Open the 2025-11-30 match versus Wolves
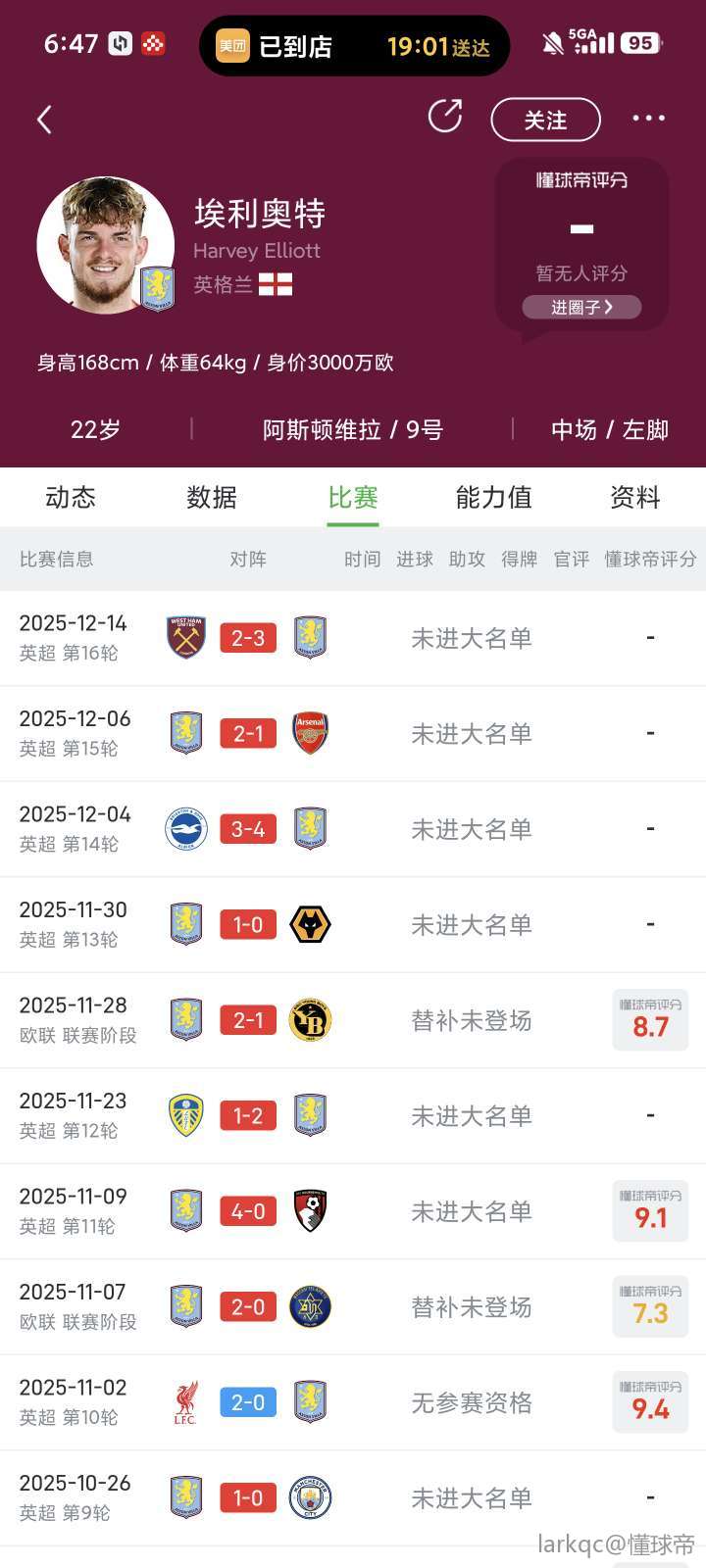This screenshot has width=706, height=1568. pyautogui.click(x=353, y=924)
